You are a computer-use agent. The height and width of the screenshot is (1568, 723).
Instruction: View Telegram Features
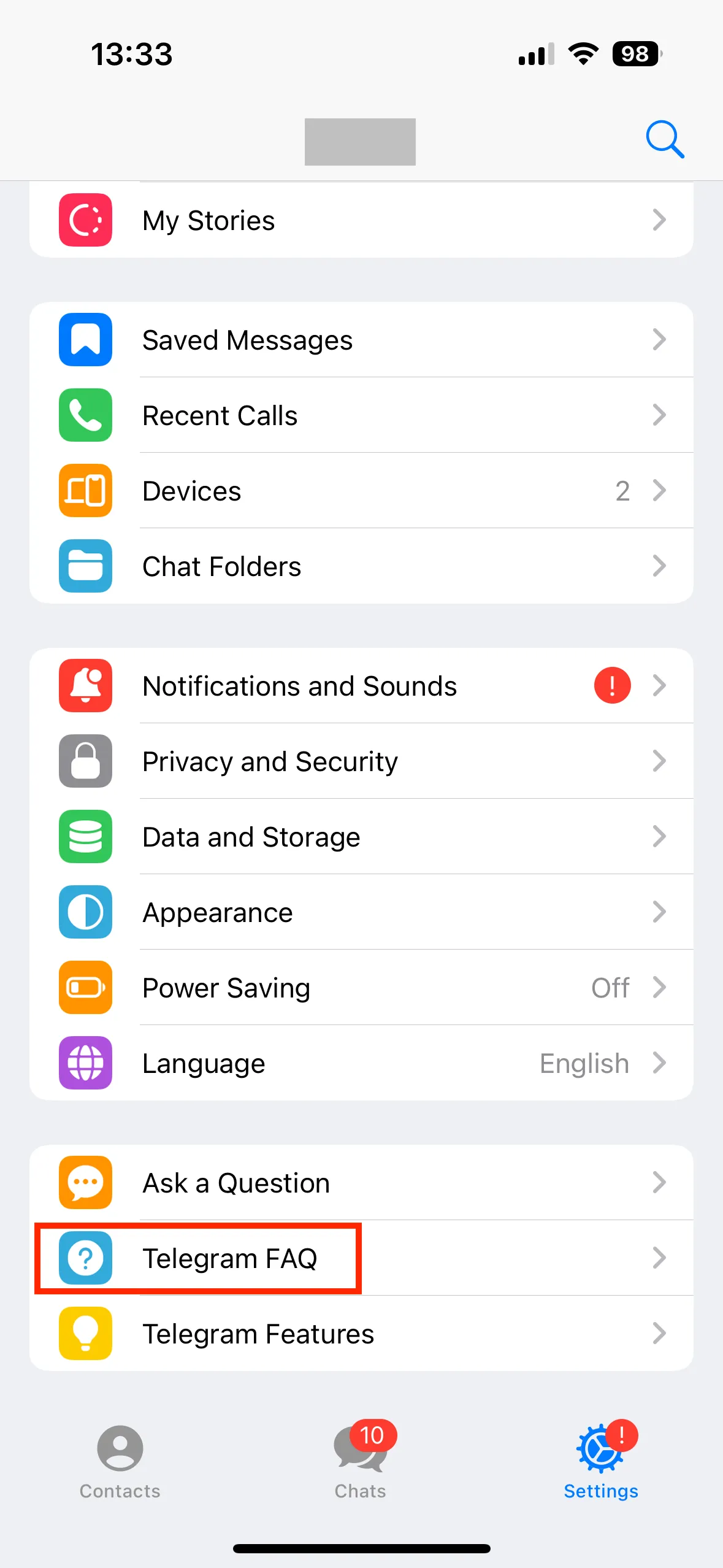click(x=361, y=1334)
